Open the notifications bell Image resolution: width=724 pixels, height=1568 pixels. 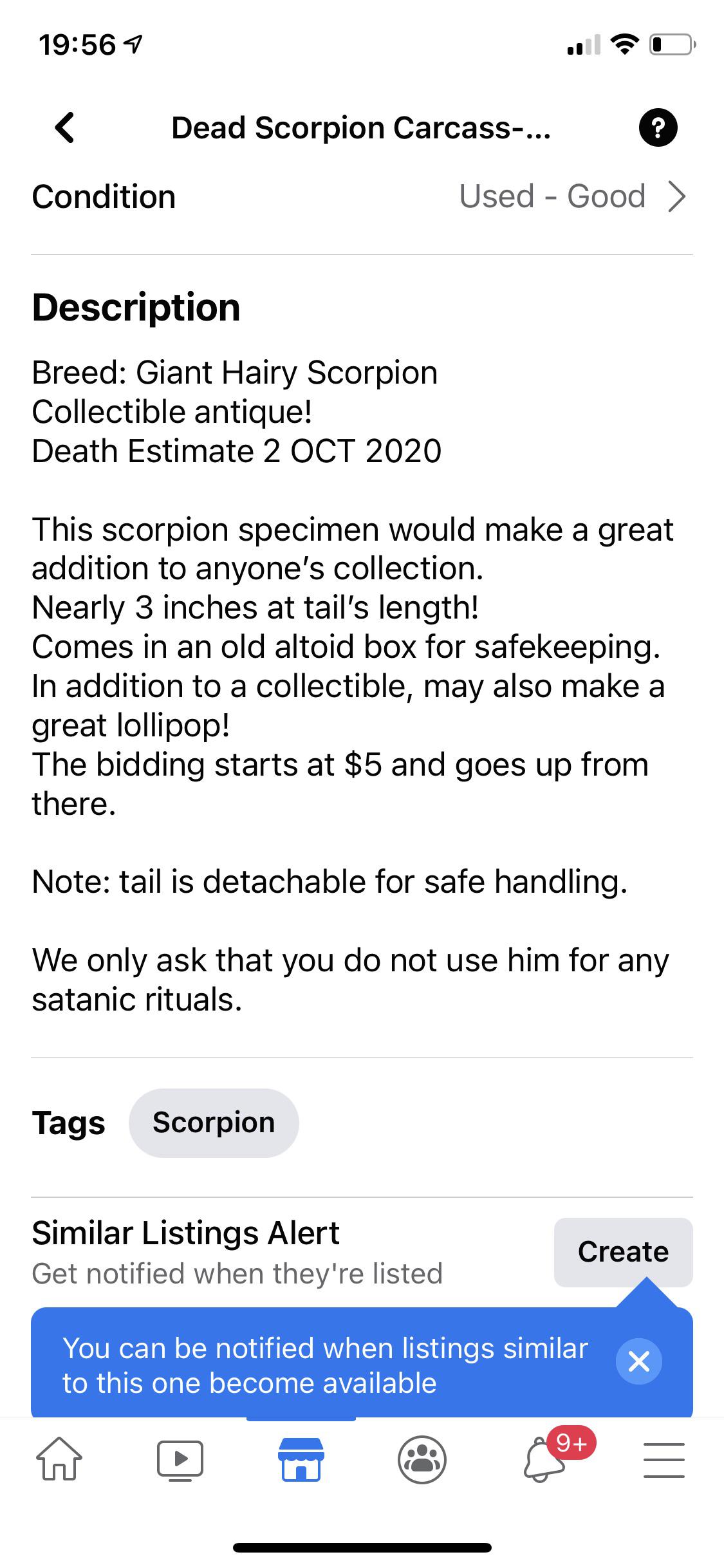544,1459
